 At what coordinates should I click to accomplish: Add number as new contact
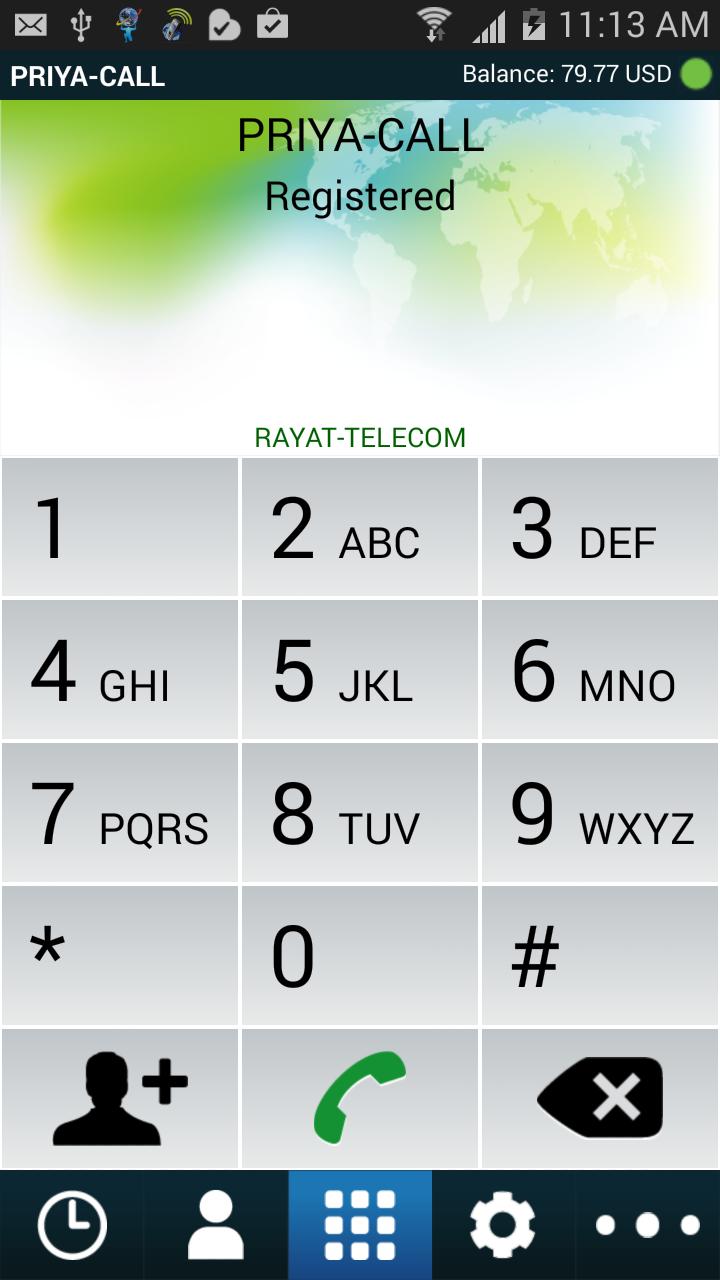pyautogui.click(x=120, y=1098)
